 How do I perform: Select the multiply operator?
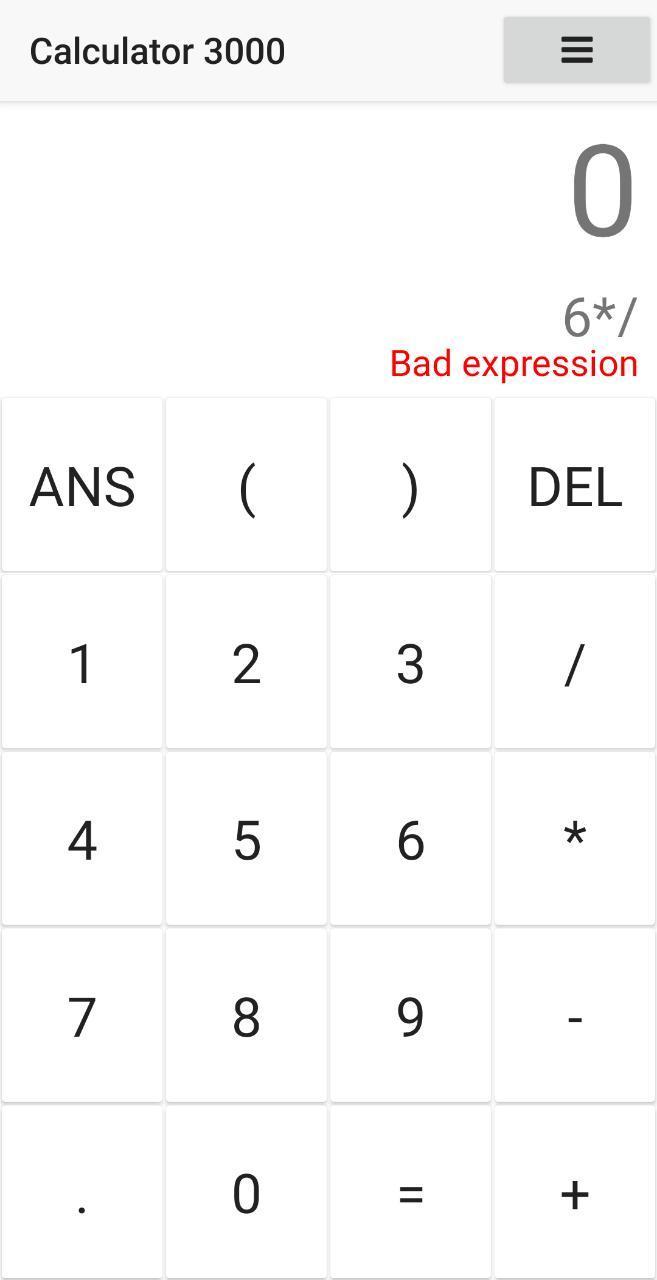tap(574, 839)
